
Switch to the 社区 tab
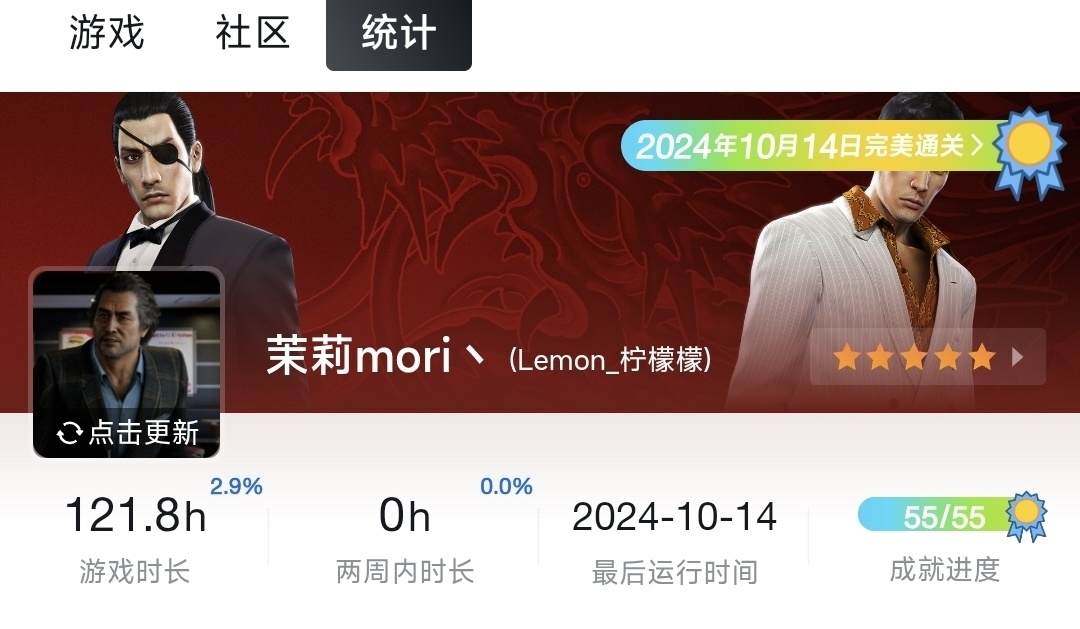pos(252,33)
